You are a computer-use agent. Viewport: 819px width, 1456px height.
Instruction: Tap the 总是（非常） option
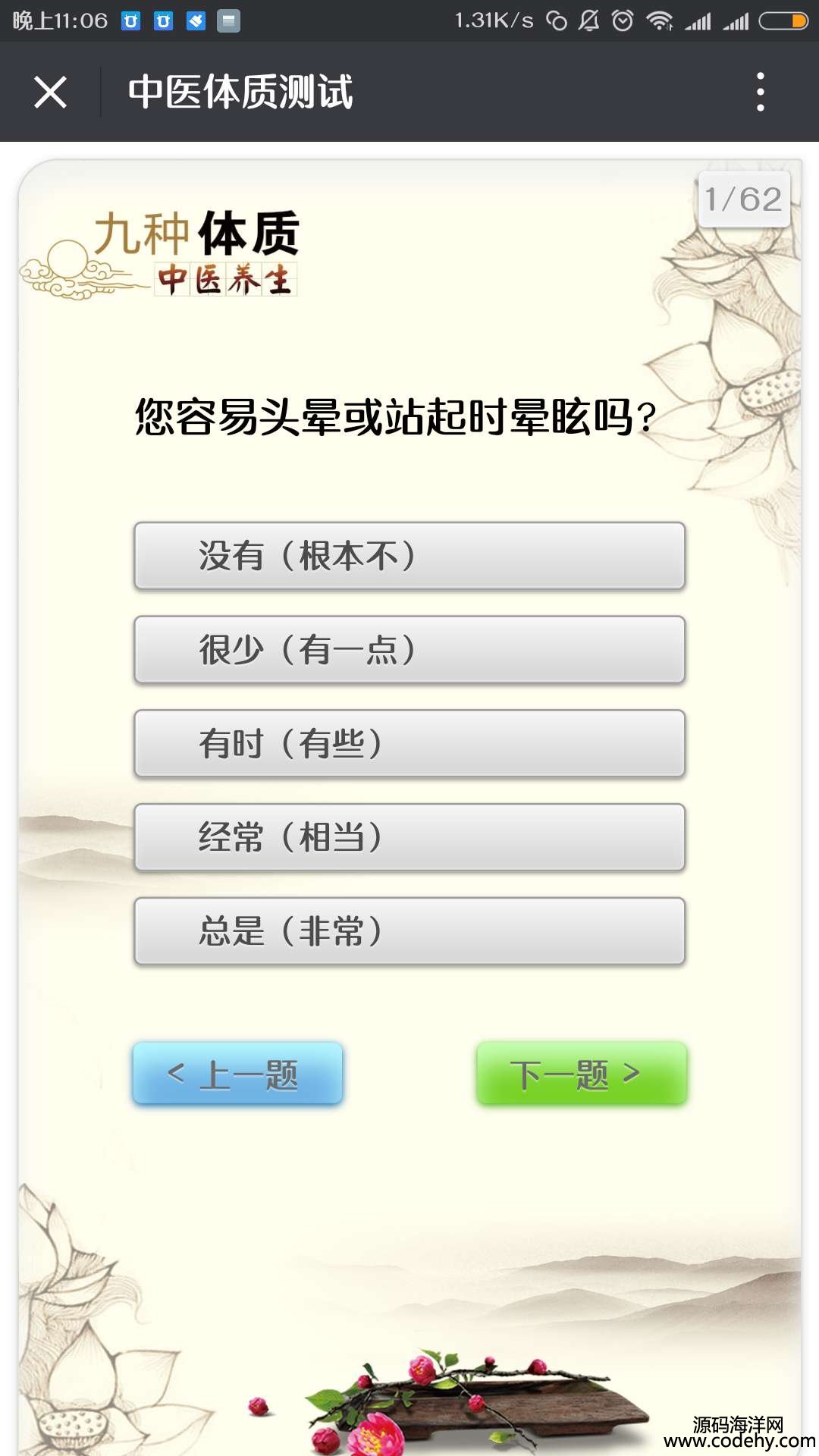(x=409, y=932)
